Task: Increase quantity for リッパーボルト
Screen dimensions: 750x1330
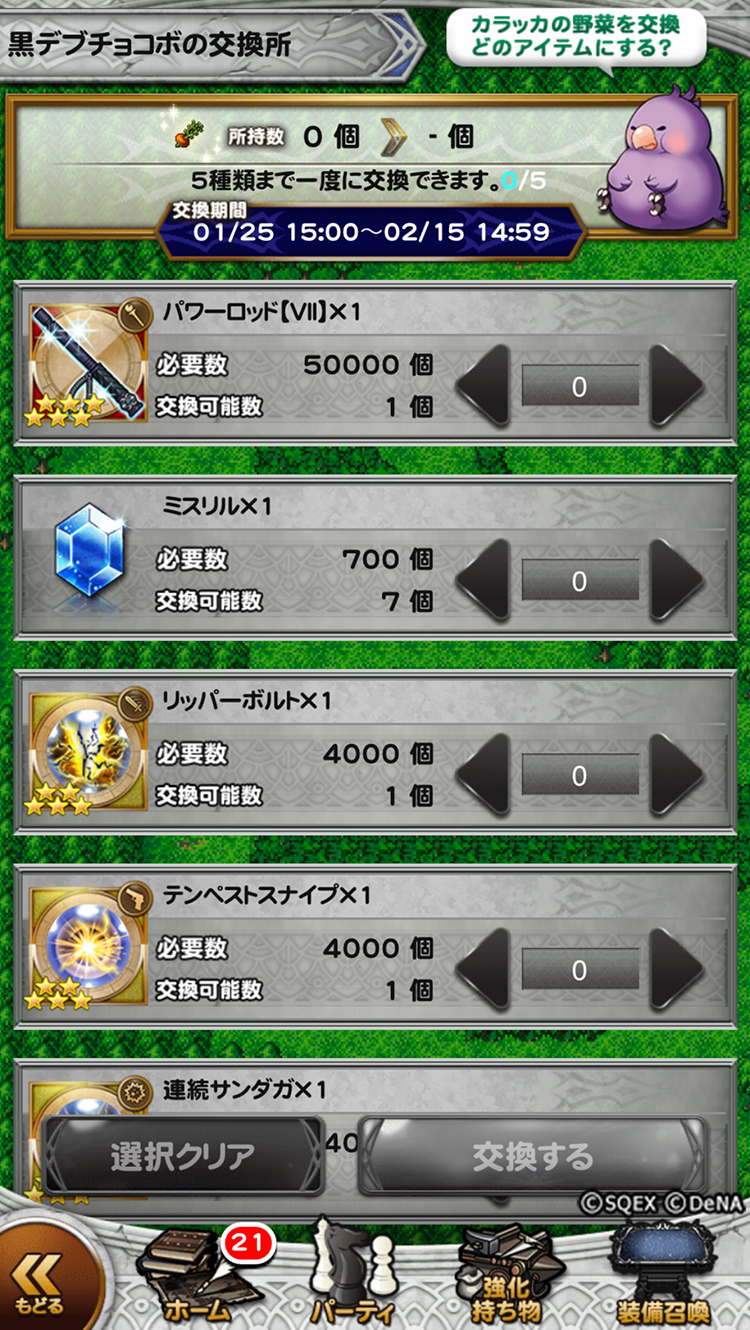Action: pyautogui.click(x=676, y=774)
